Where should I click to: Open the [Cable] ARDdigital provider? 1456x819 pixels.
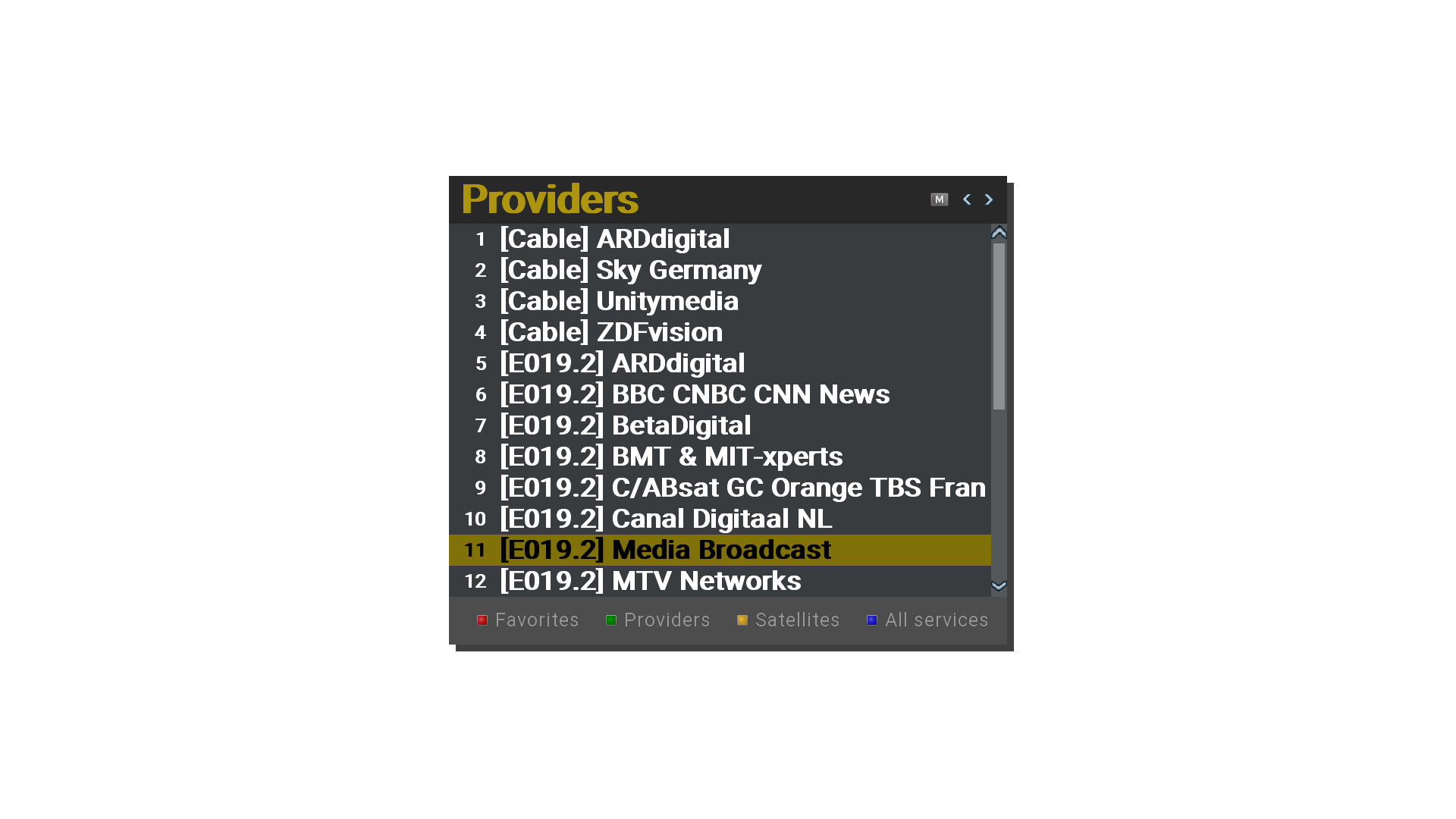pos(614,239)
